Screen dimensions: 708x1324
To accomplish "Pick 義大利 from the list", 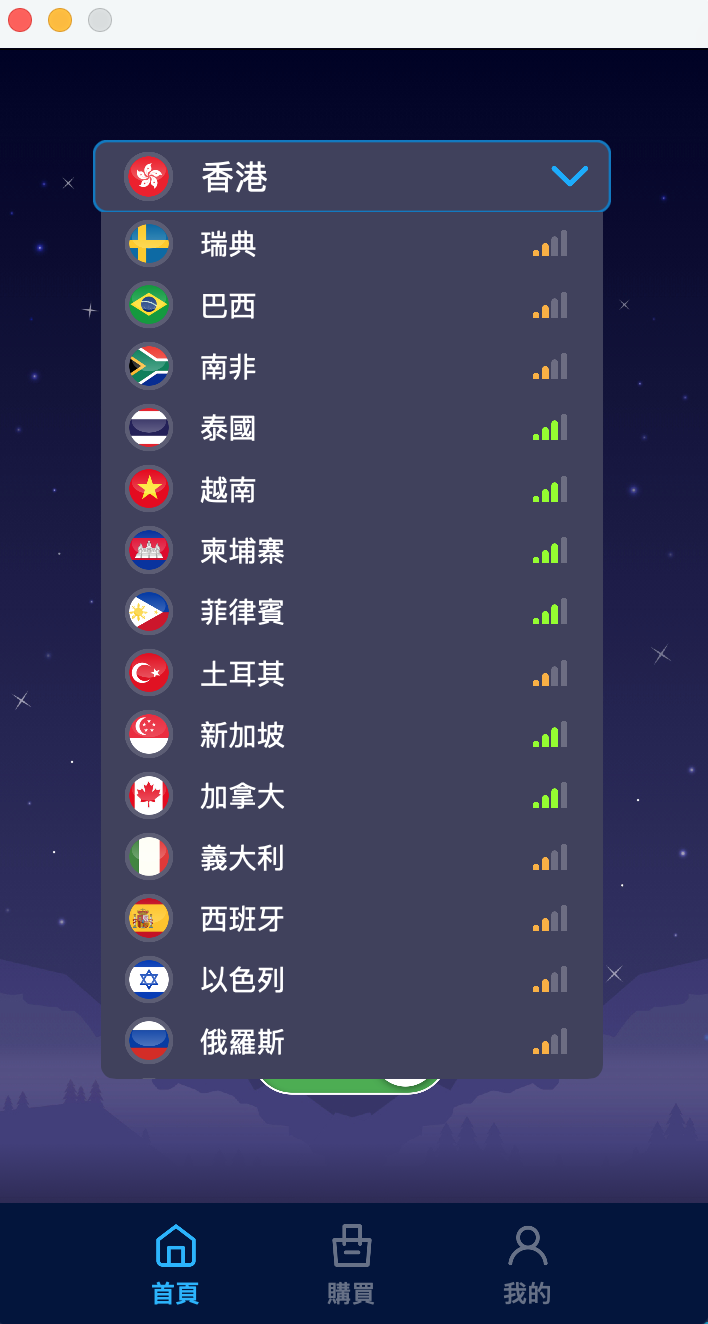I will [x=350, y=858].
